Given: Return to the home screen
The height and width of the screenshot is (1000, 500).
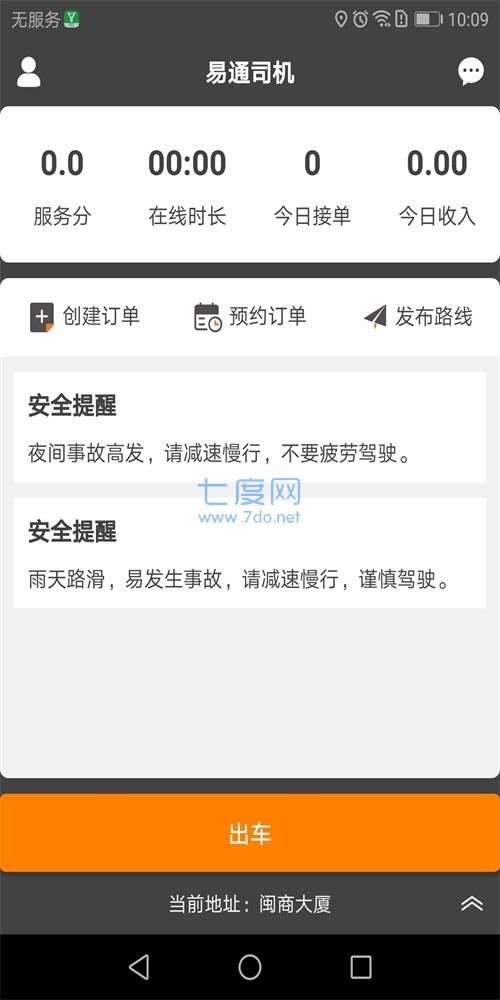Looking at the screenshot, I should 250,967.
